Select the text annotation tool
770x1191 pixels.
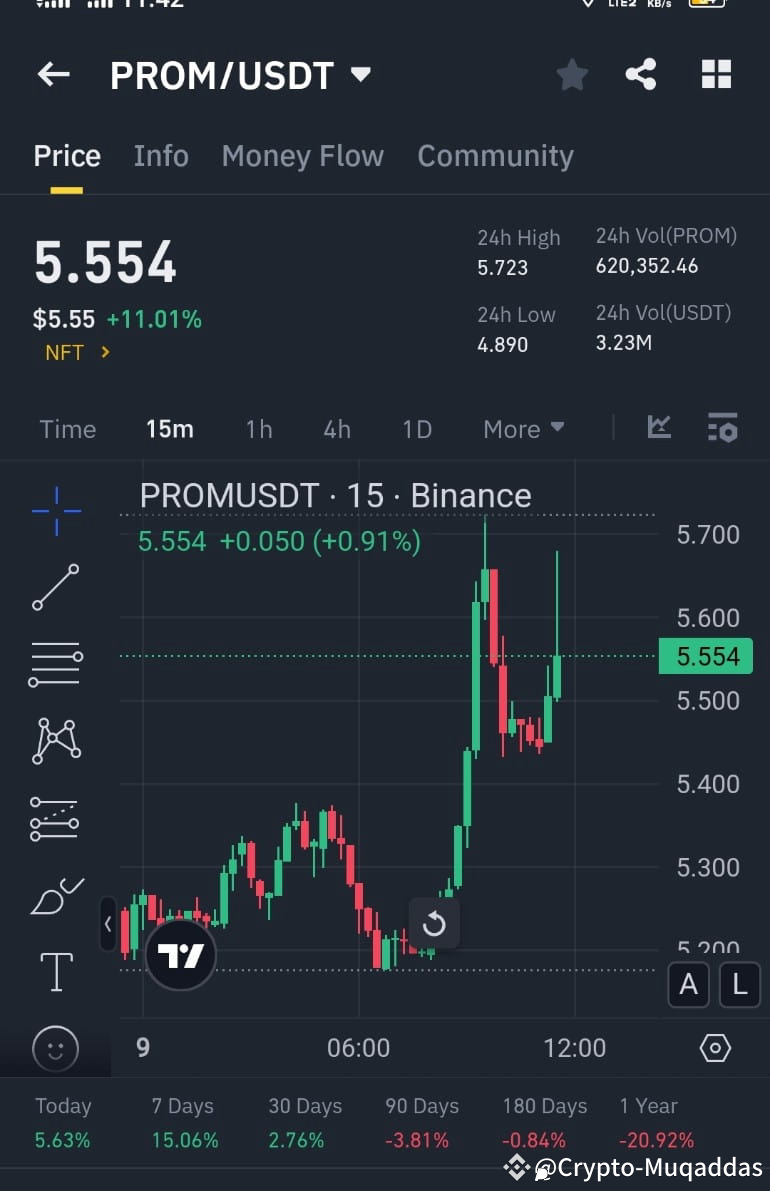[54, 970]
